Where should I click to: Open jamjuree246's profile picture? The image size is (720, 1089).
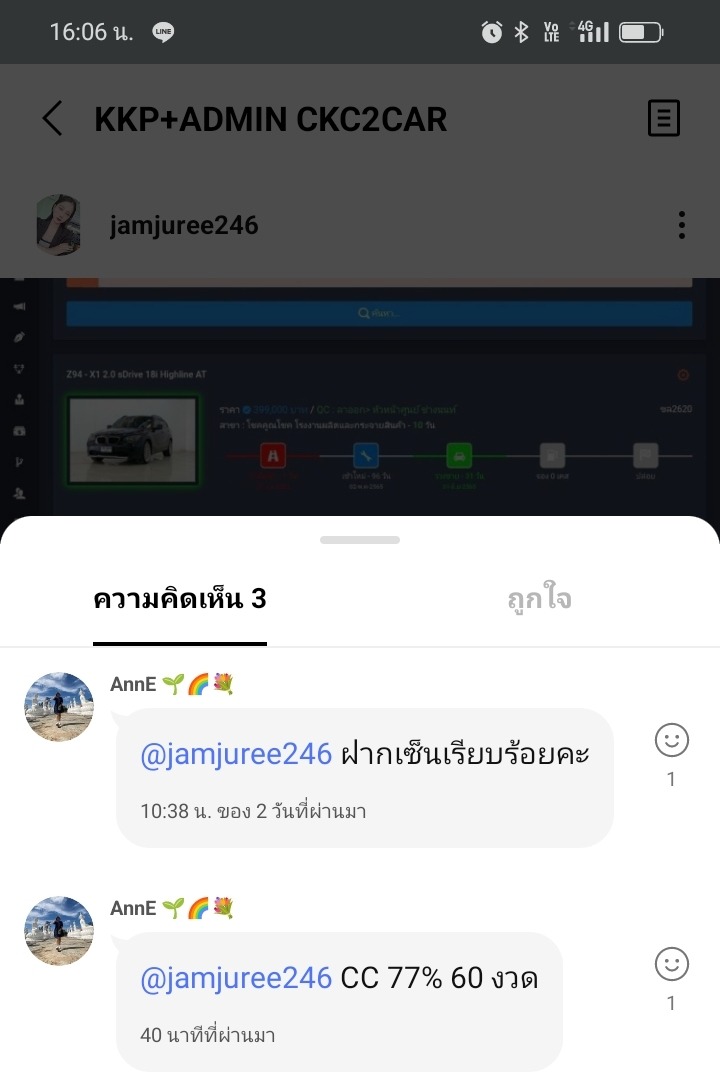[x=59, y=225]
